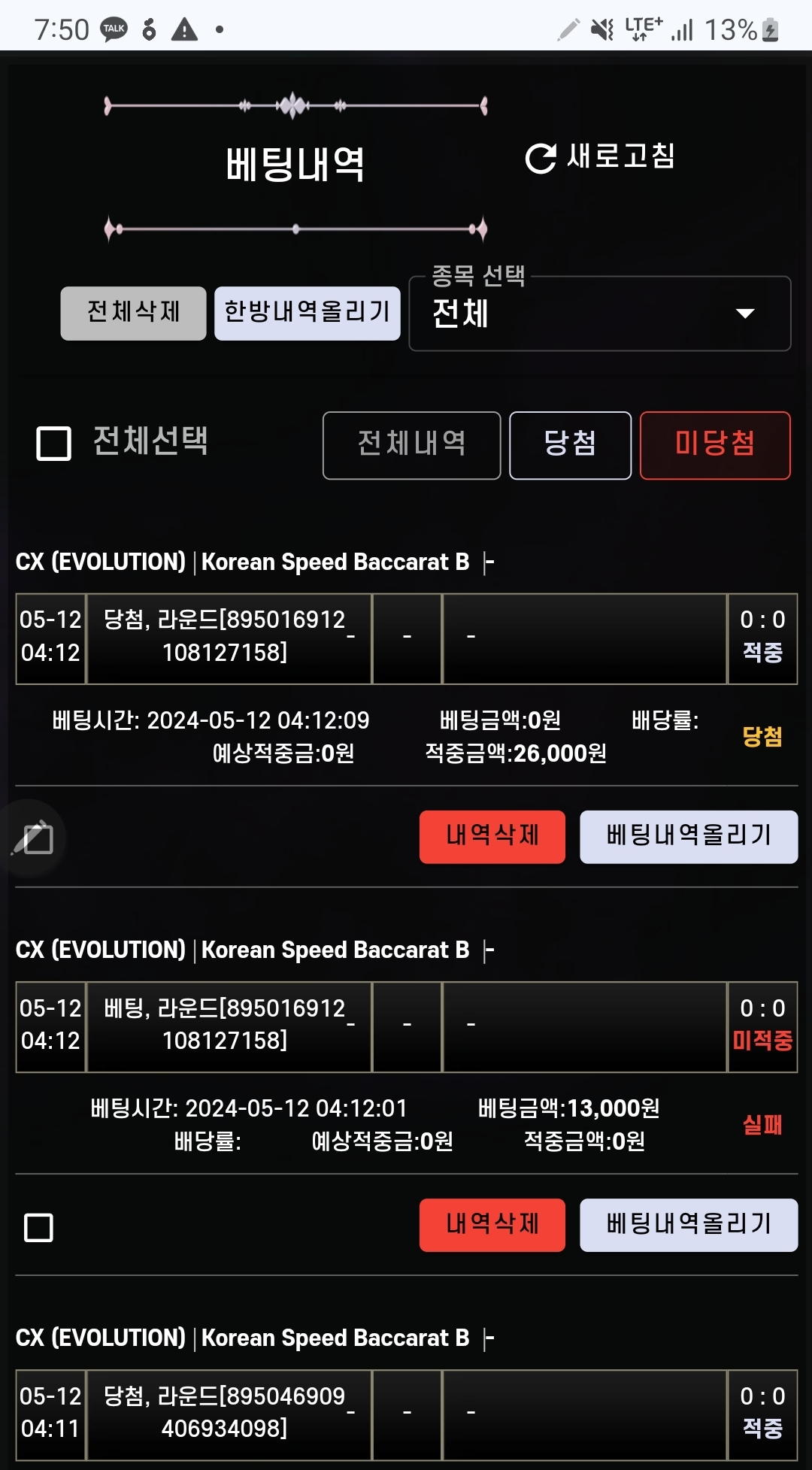
Task: Delete the 04:12:09 winning bet record
Action: [x=492, y=836]
